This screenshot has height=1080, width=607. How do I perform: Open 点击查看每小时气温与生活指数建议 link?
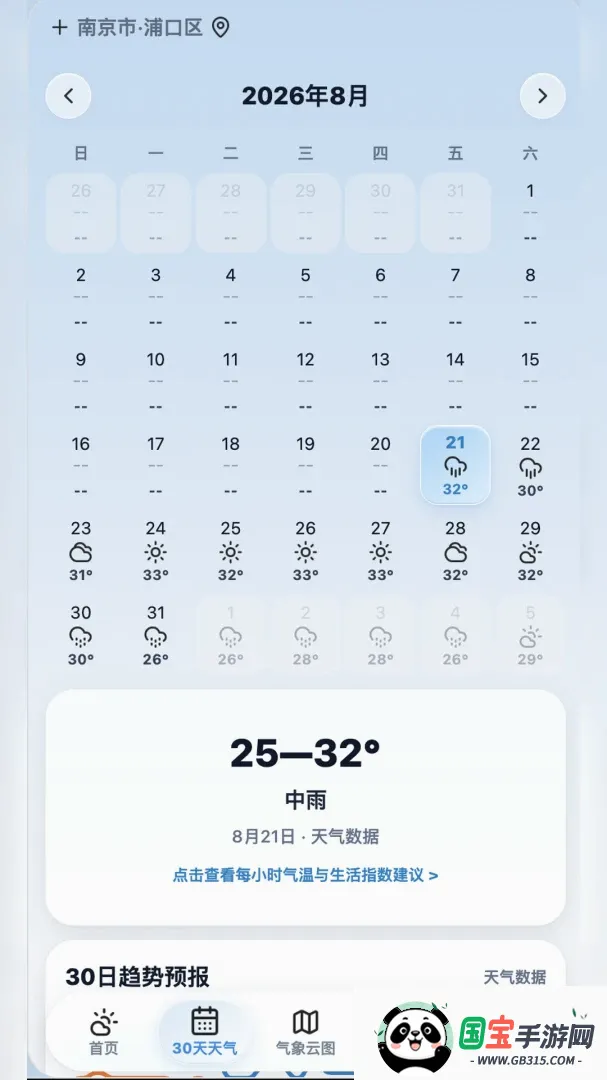(x=305, y=875)
